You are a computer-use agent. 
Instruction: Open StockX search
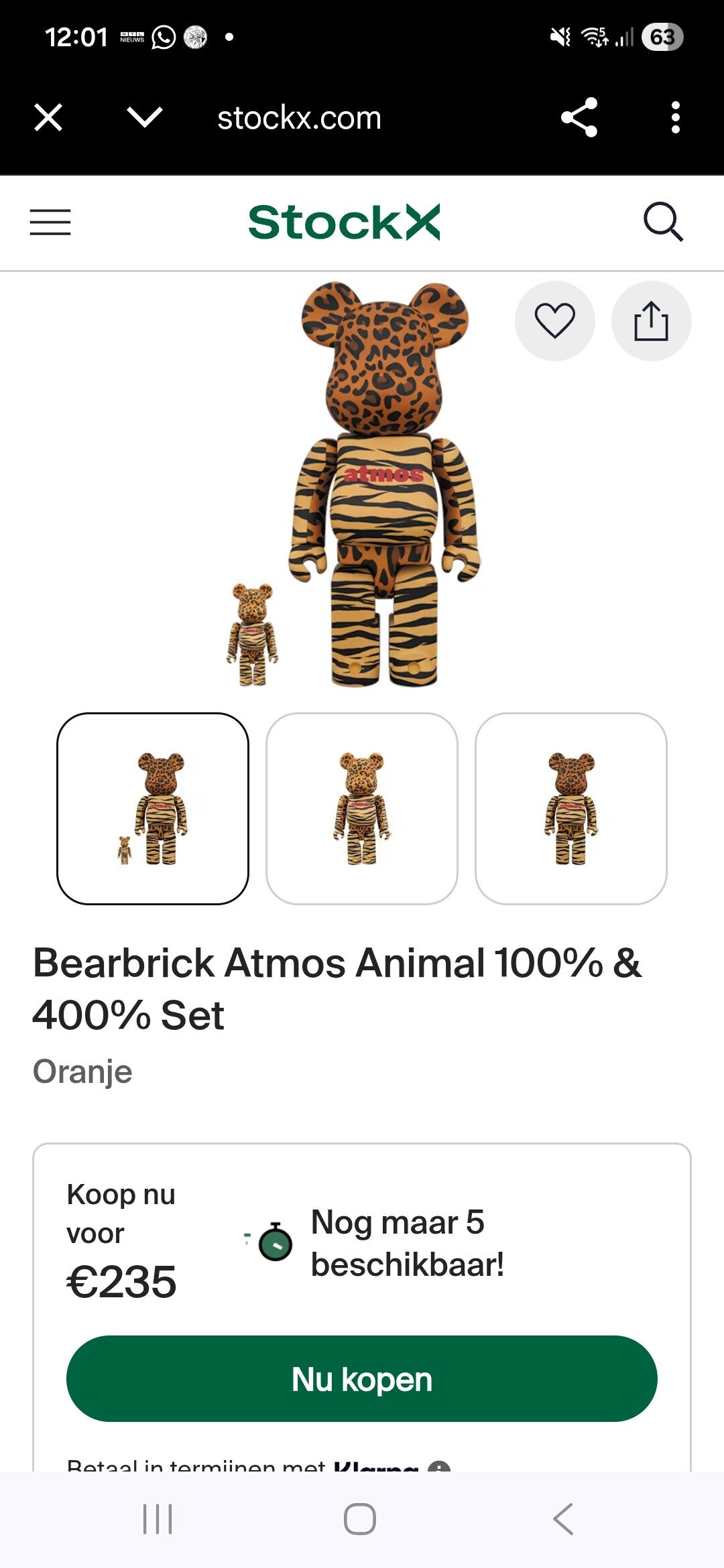click(x=663, y=222)
